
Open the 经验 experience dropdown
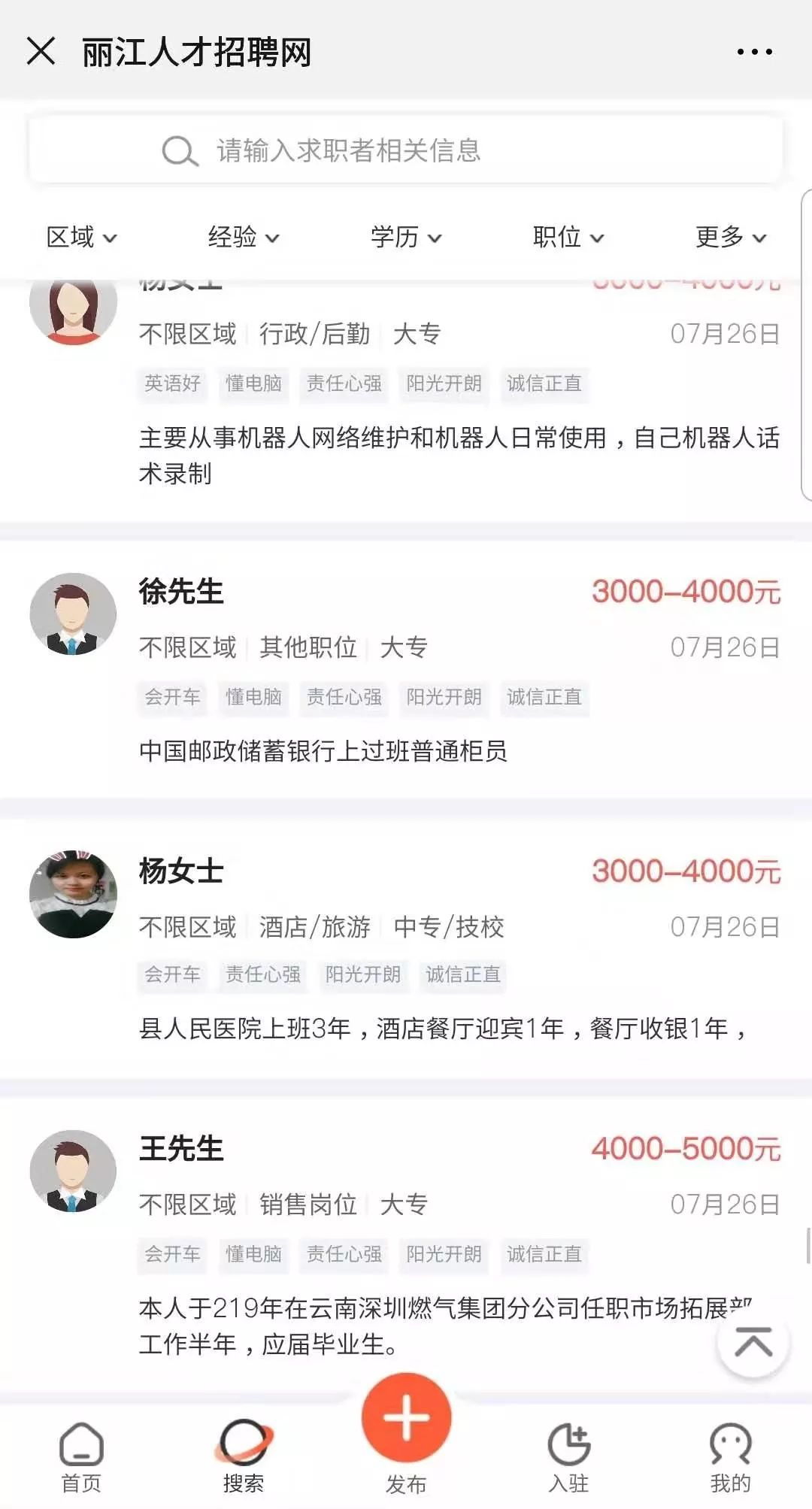242,237
